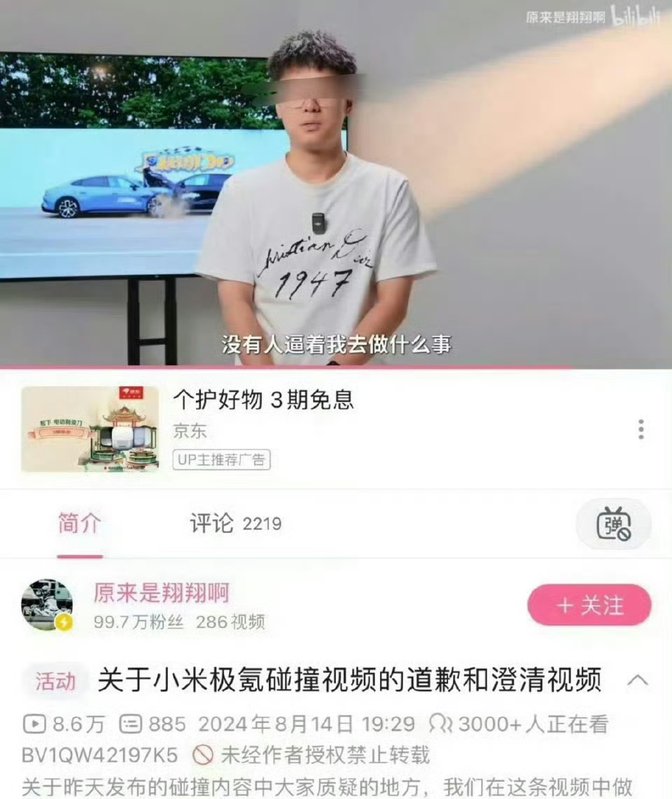672x799 pixels.
Task: Tap the 活动 tag beside the title
Action: [x=55, y=682]
